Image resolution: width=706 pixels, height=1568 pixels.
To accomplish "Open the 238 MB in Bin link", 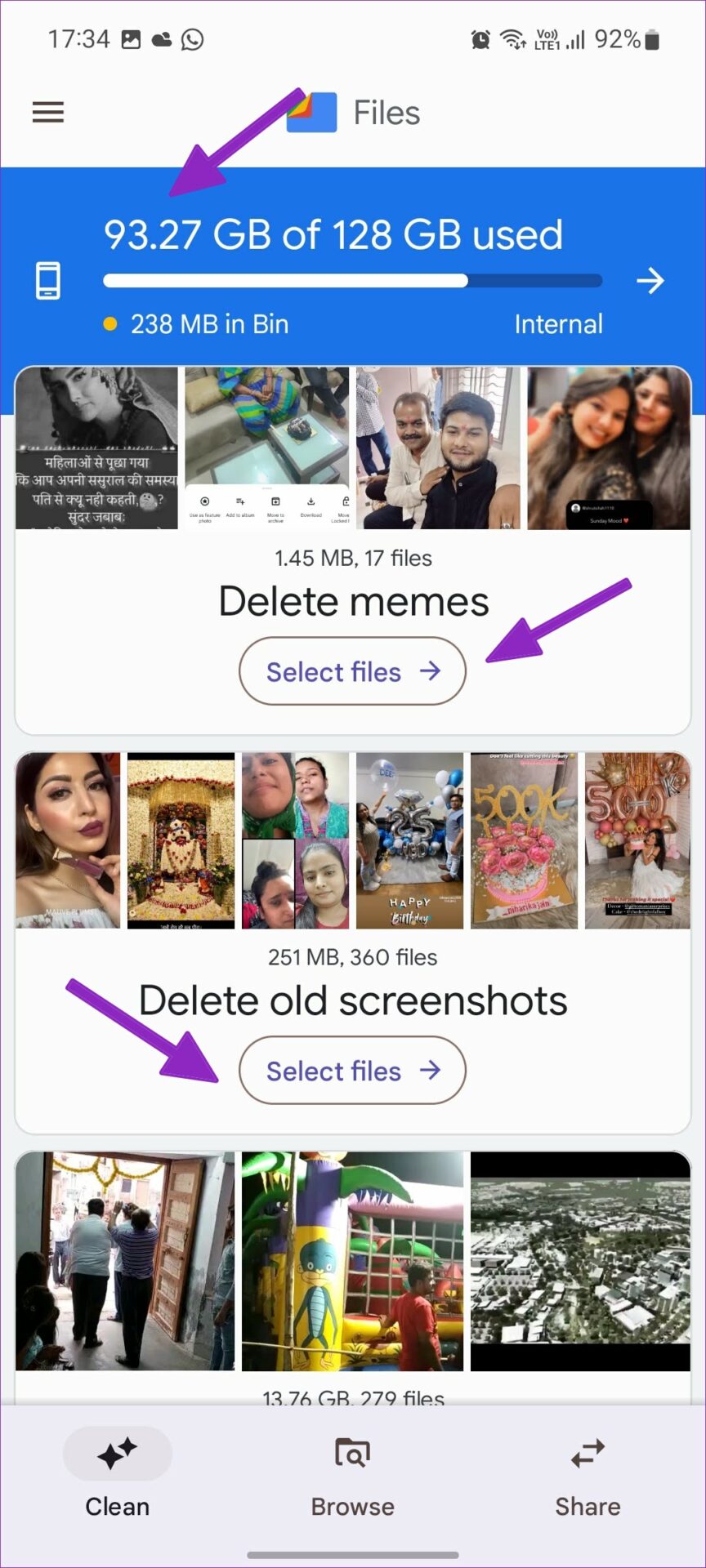I will point(208,324).
